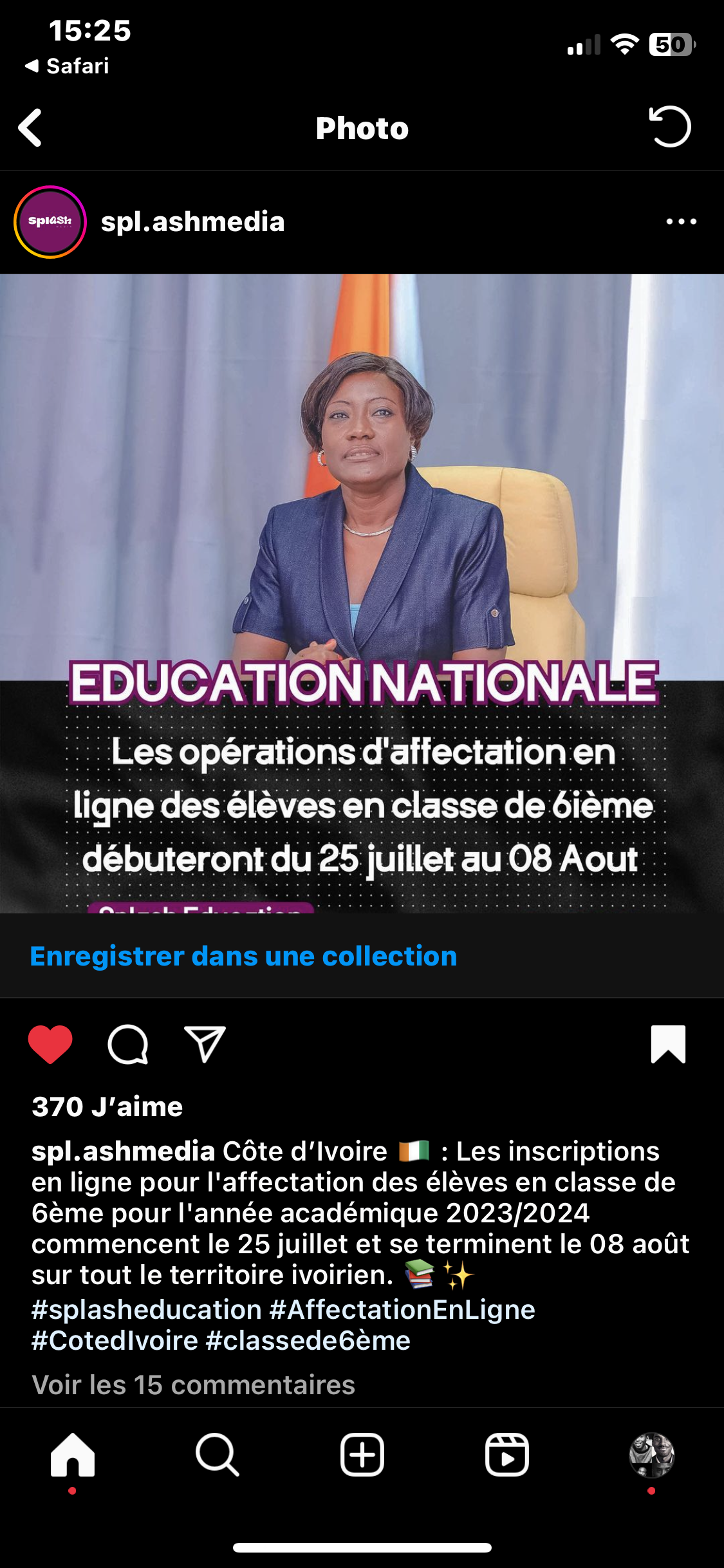
Task: Switch to the Home feed tab
Action: (x=72, y=1455)
